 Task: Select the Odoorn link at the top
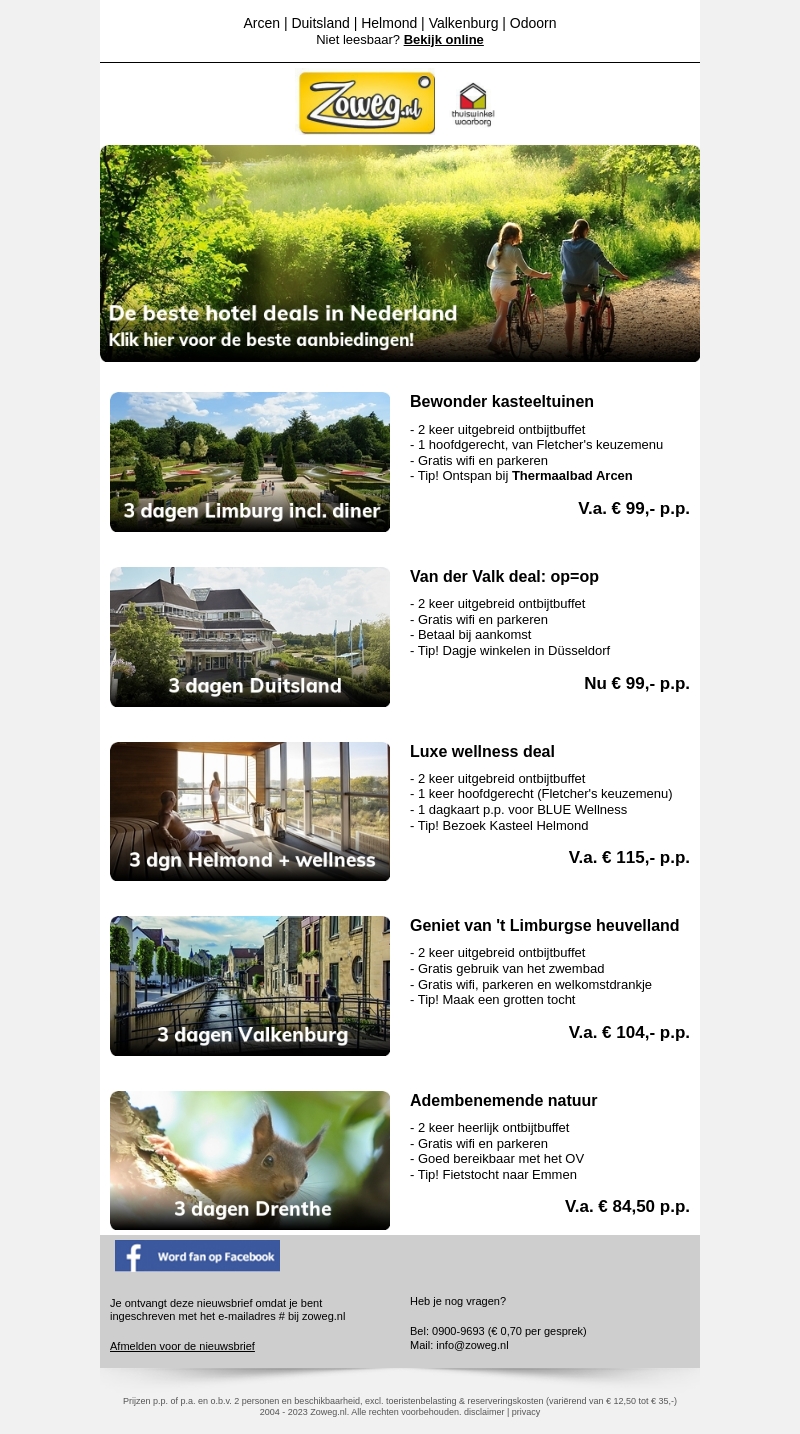click(533, 23)
